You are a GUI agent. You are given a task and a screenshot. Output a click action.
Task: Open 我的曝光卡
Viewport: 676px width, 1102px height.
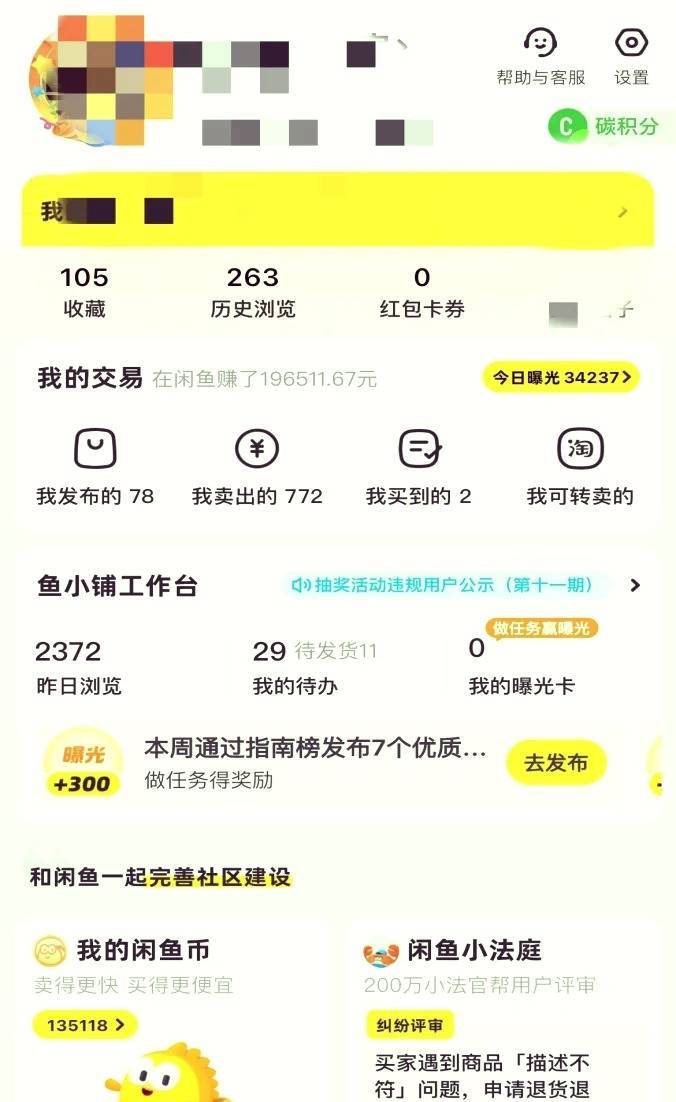[521, 668]
